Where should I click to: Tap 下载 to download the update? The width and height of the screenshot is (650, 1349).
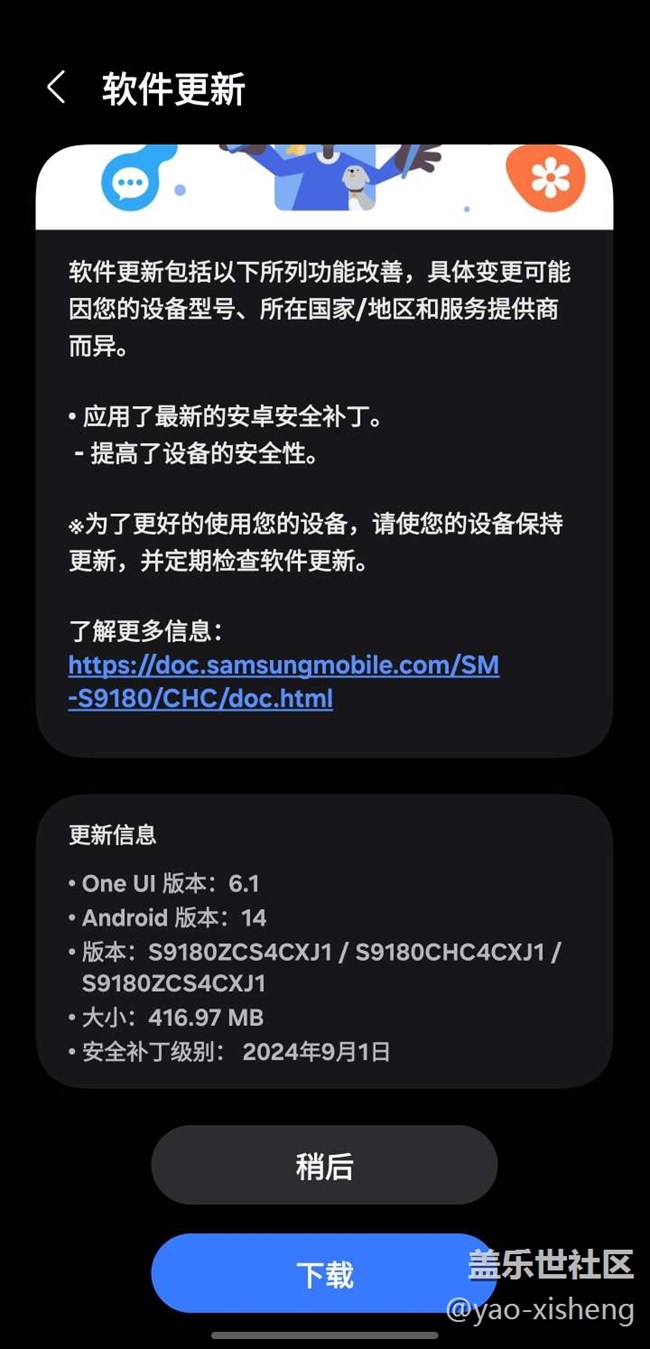pyautogui.click(x=324, y=1273)
